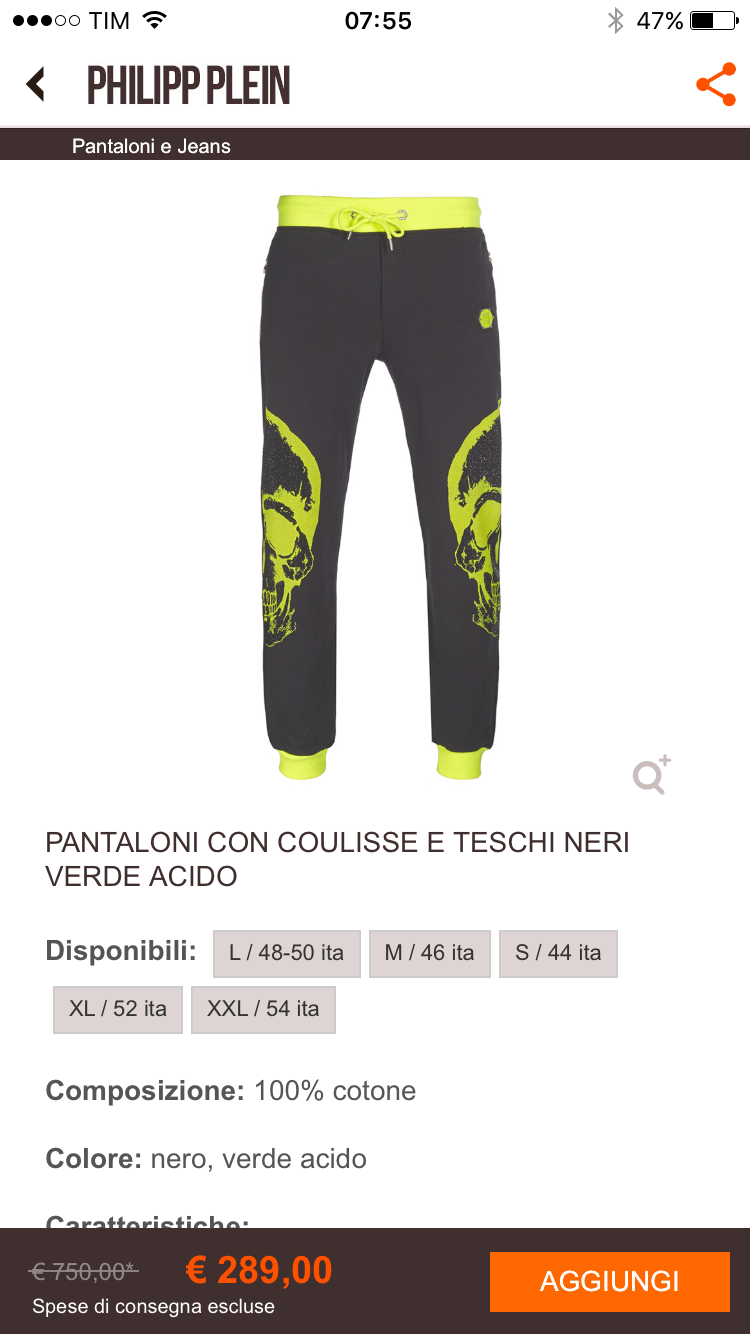Select size L / 48-50 ita

click(x=286, y=953)
